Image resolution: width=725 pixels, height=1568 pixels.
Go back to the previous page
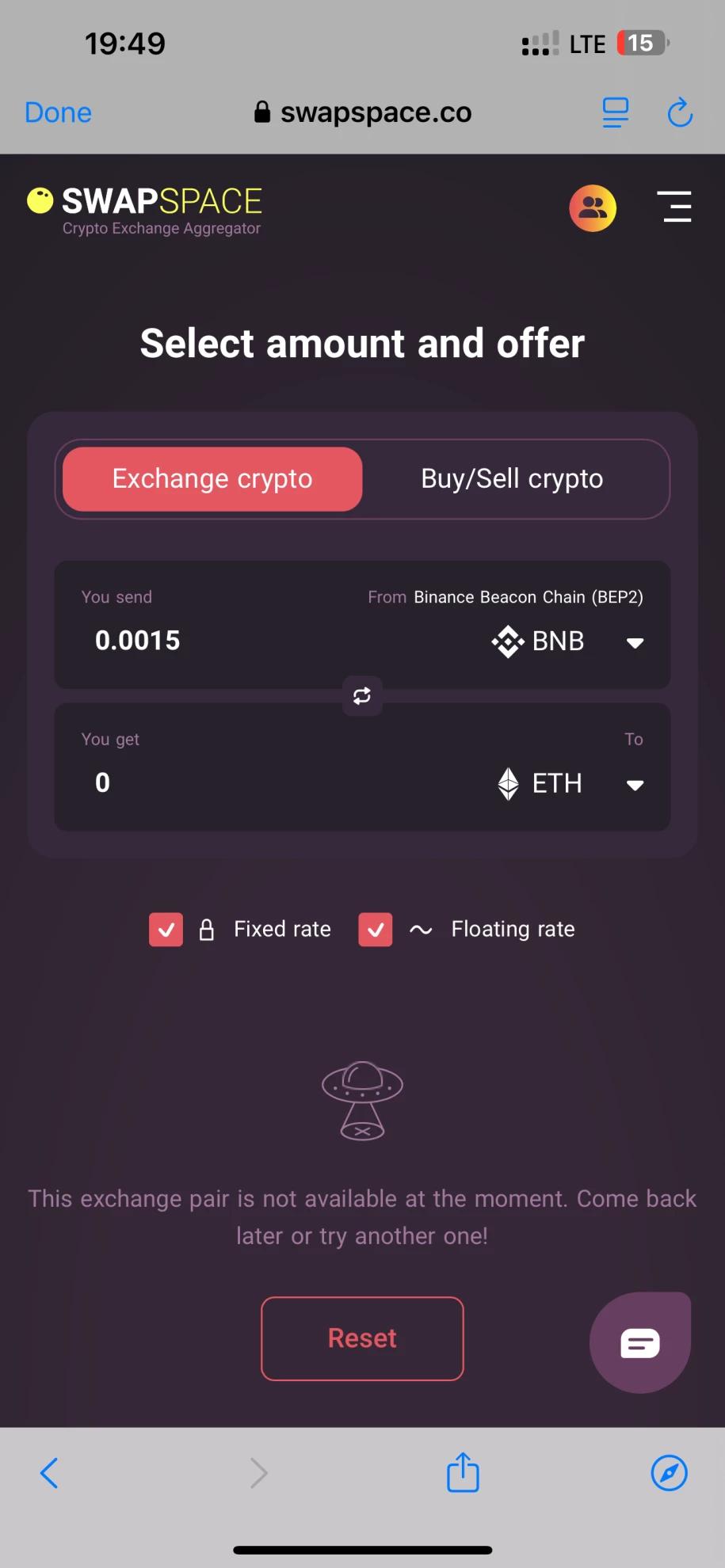[x=49, y=1473]
